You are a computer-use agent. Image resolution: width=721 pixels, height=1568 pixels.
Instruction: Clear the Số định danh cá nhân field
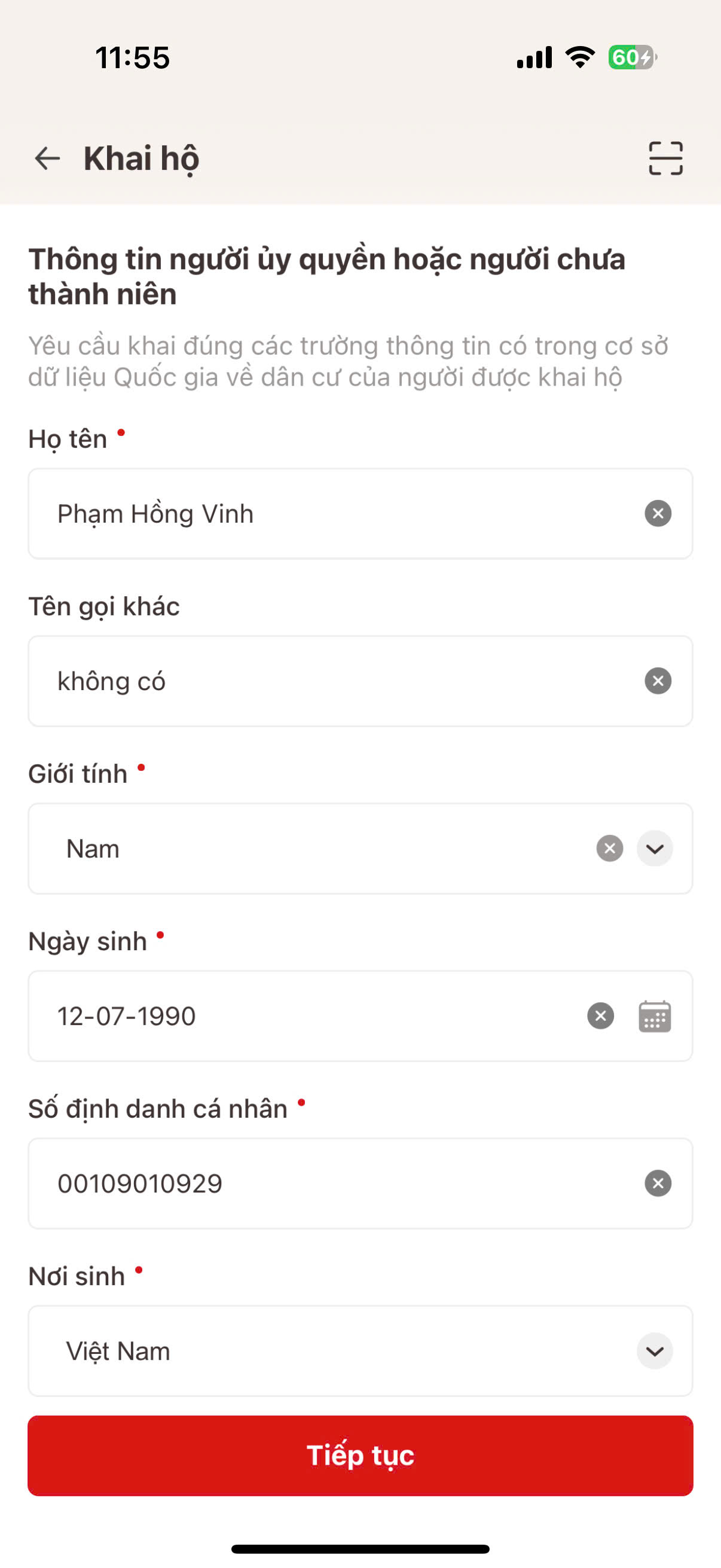click(x=657, y=1183)
